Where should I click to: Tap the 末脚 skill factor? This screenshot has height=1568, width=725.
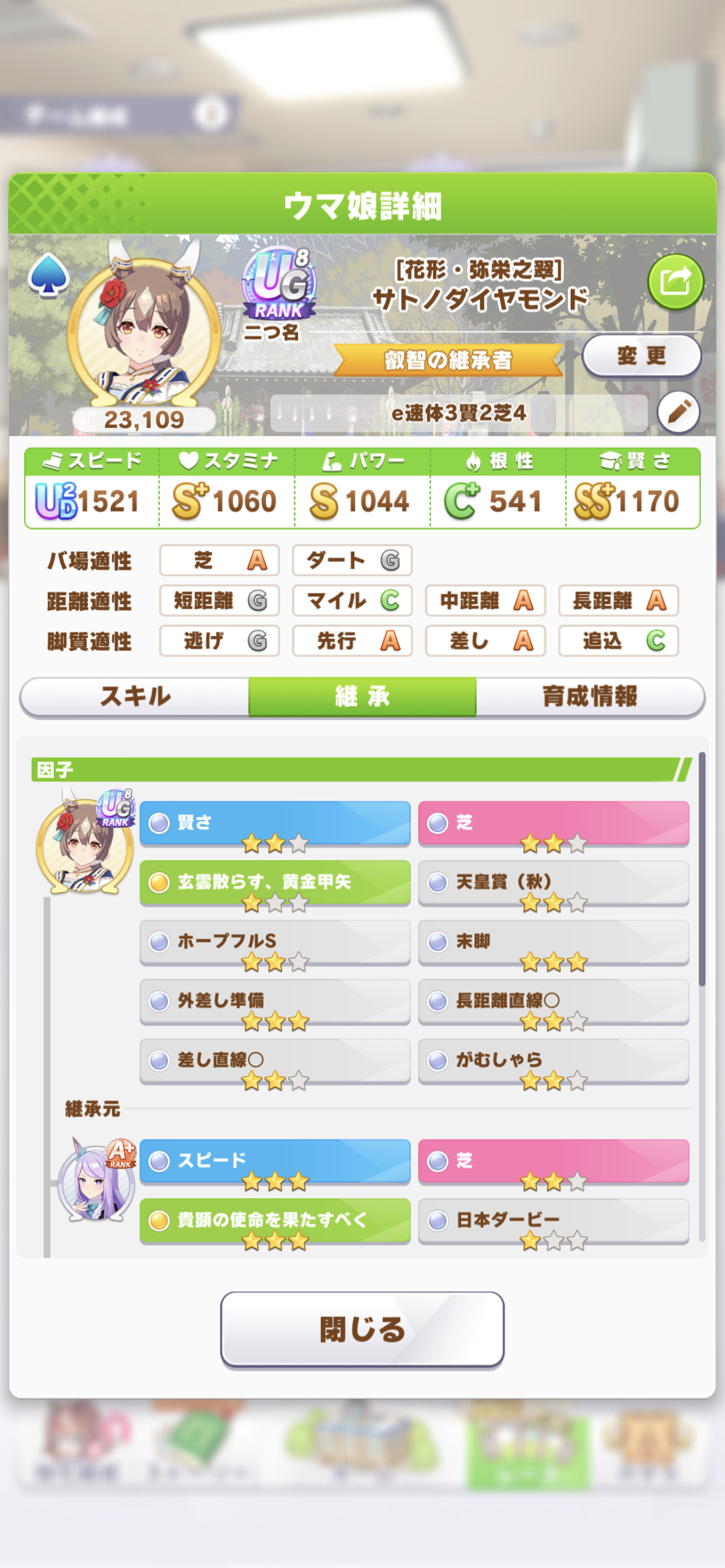(553, 943)
